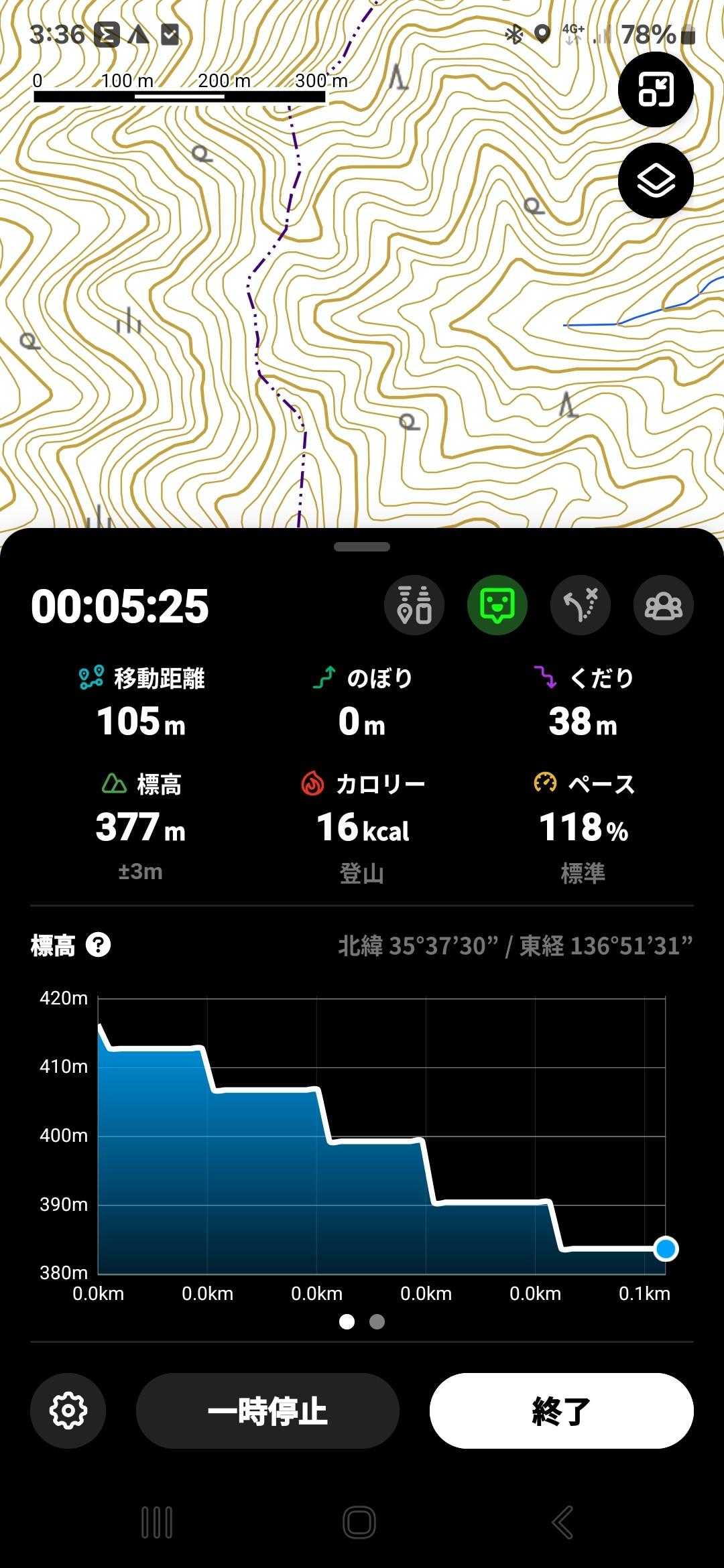Open activity settings gear
This screenshot has width=724, height=1568.
click(68, 1411)
